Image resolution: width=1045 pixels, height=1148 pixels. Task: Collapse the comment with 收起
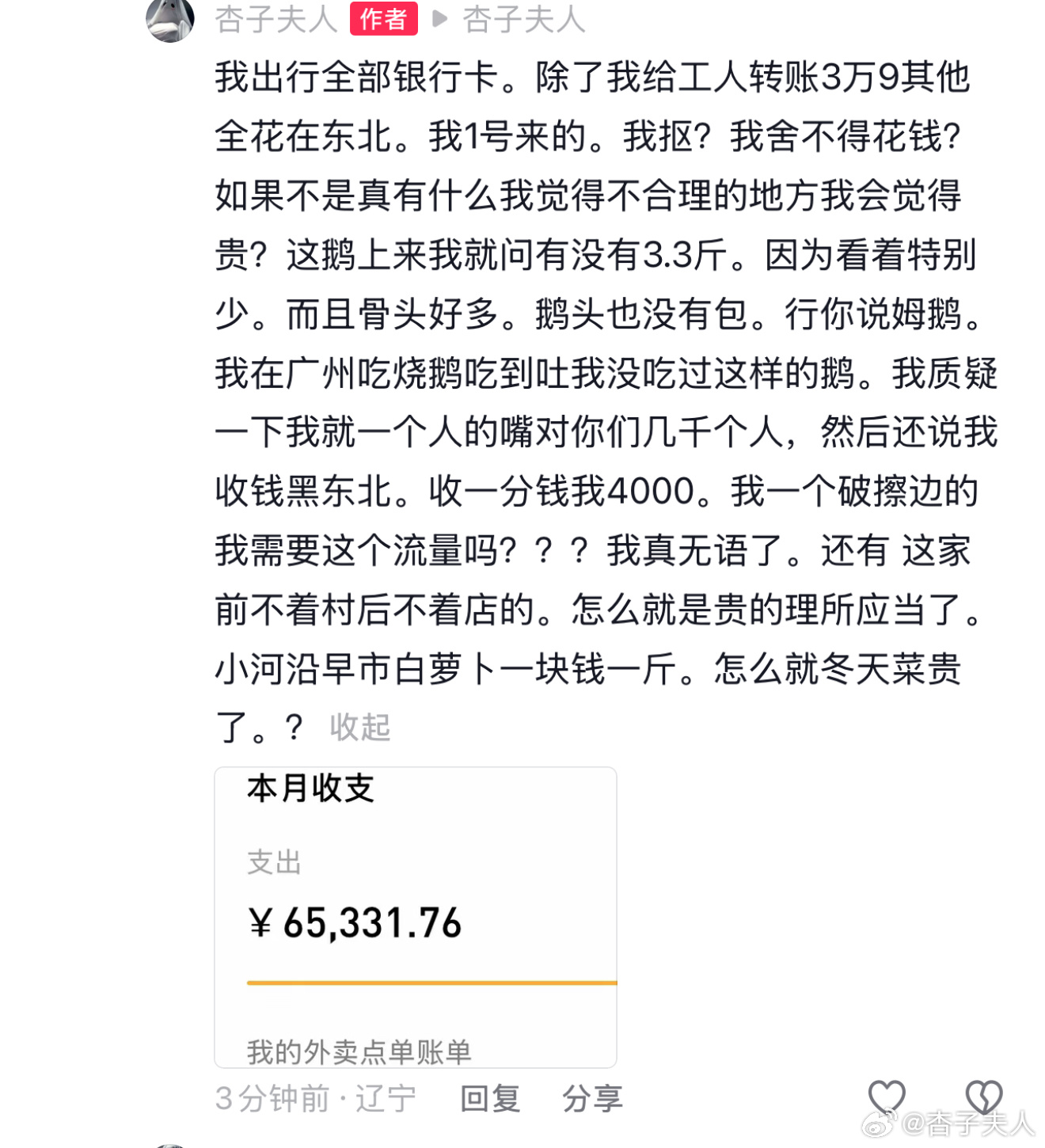(x=360, y=727)
